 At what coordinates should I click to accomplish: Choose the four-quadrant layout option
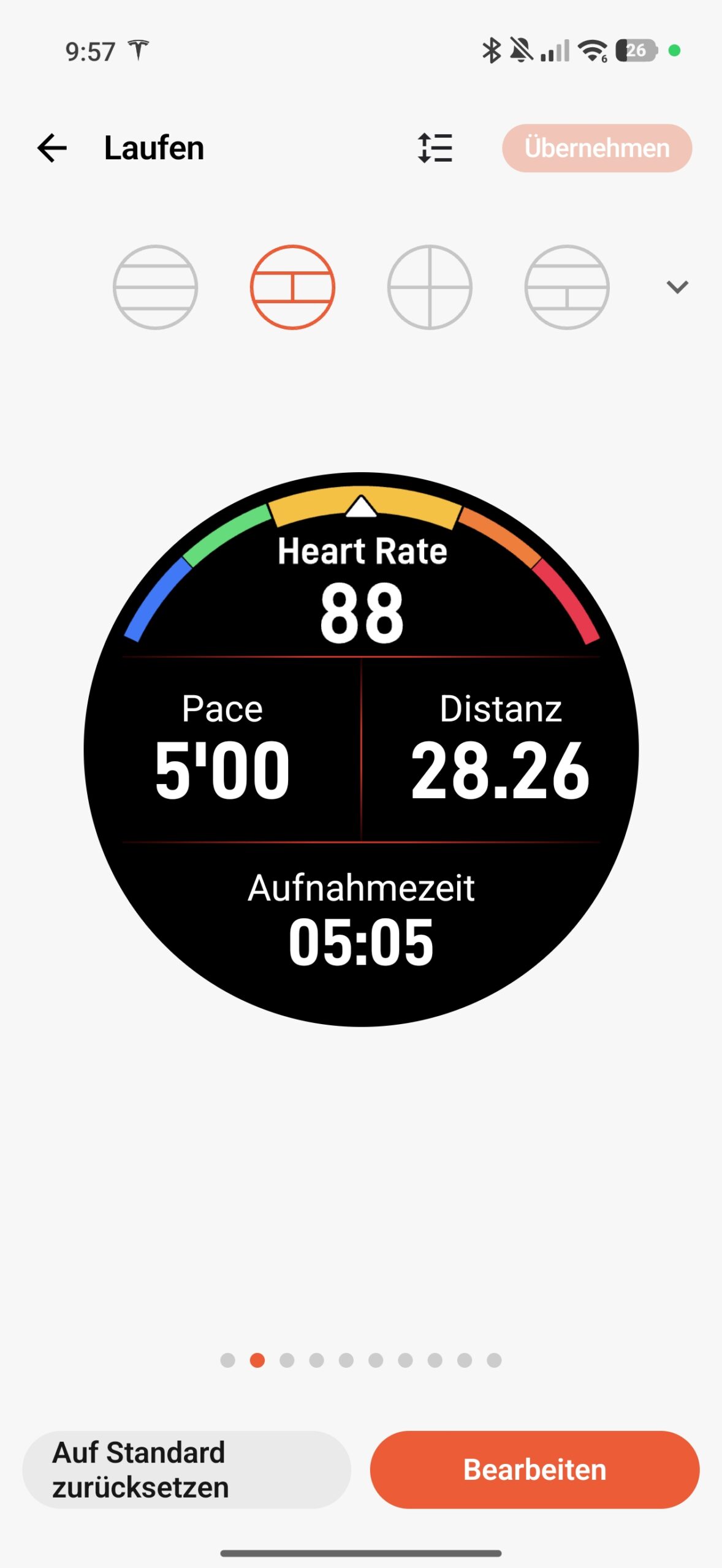click(430, 287)
